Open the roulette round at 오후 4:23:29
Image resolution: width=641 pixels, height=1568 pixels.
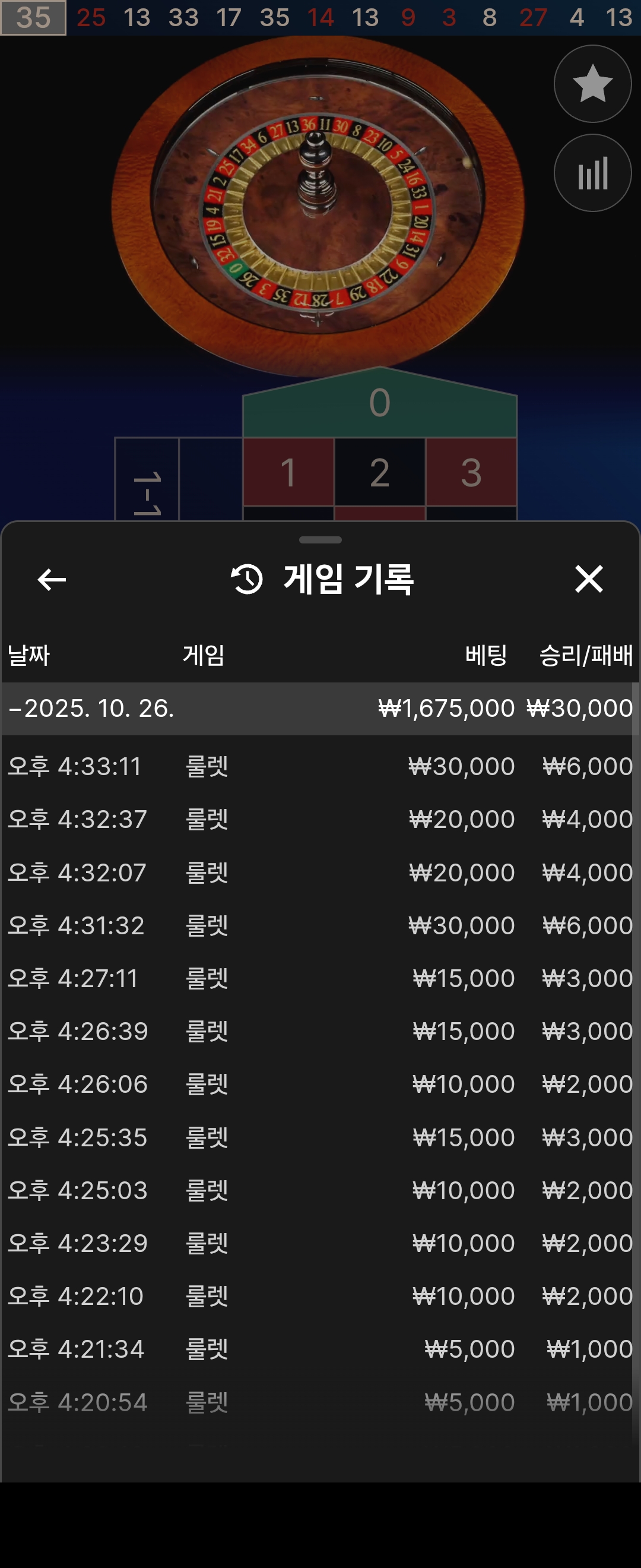tap(320, 1243)
